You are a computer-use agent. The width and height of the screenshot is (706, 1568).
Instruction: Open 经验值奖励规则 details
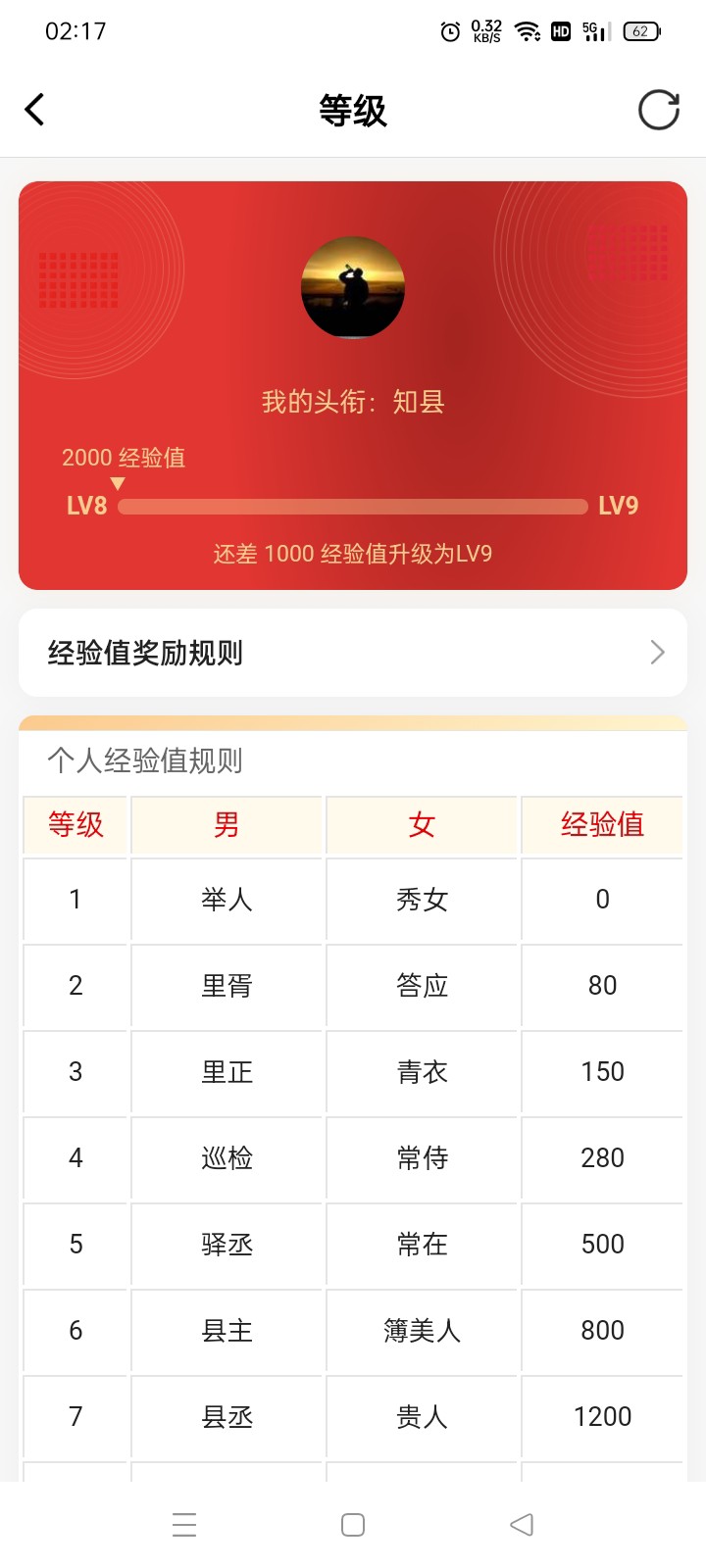(353, 653)
